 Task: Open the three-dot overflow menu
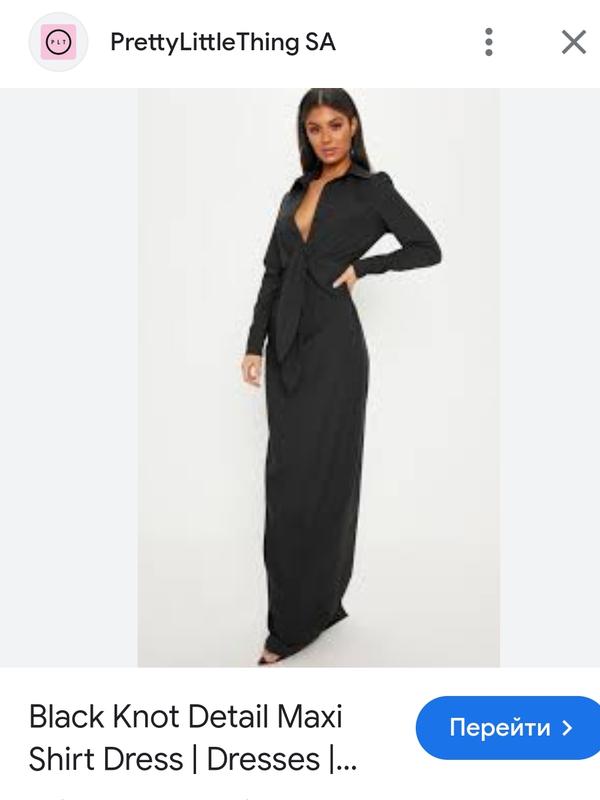pos(489,42)
